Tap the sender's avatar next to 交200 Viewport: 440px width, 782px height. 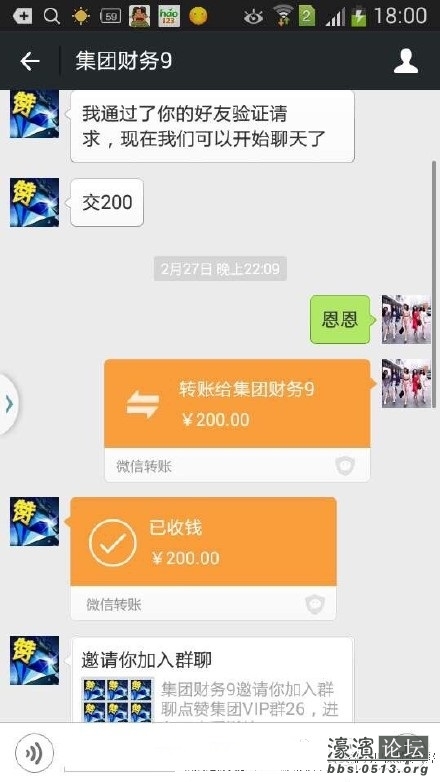[34, 202]
